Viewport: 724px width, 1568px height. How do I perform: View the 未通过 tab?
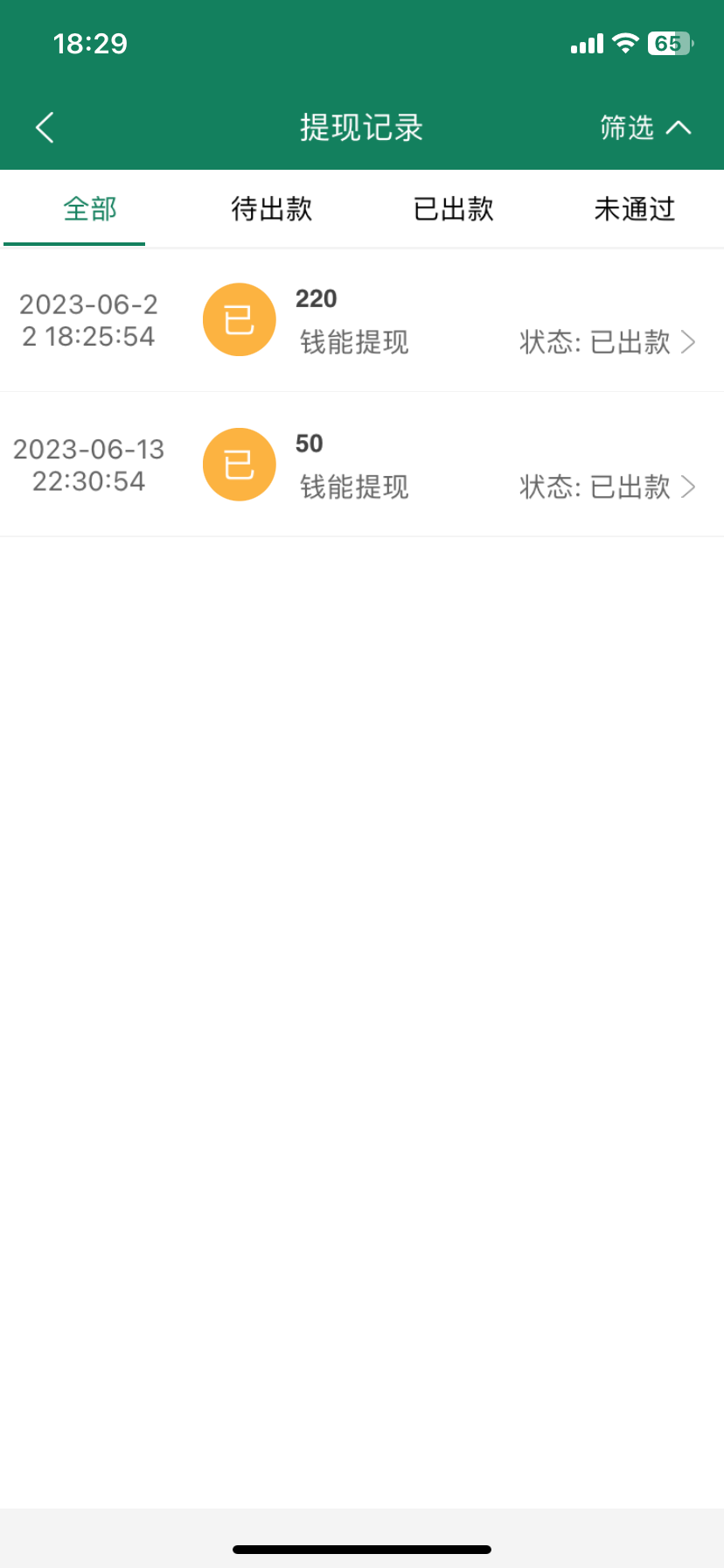[634, 209]
